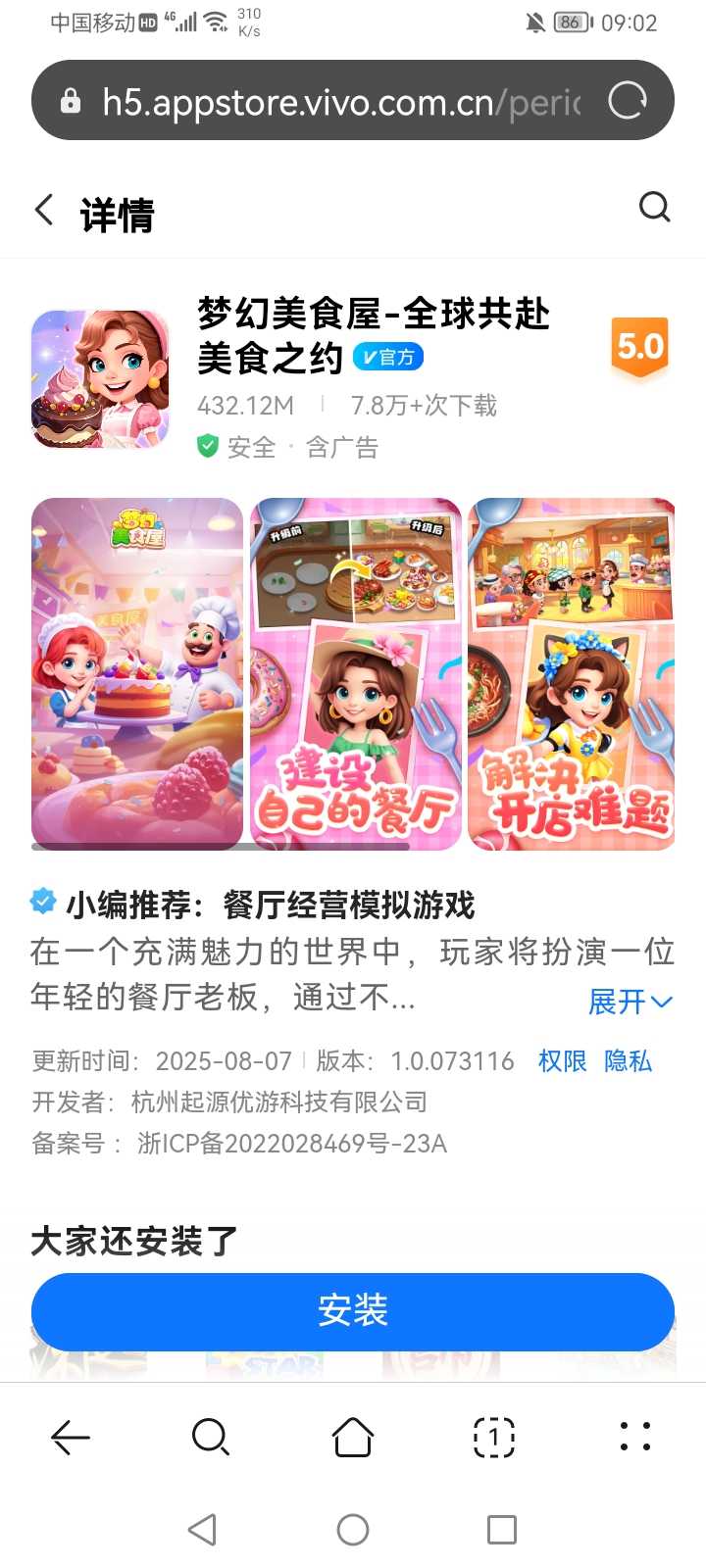Open the search icon beside 详情

click(x=654, y=207)
